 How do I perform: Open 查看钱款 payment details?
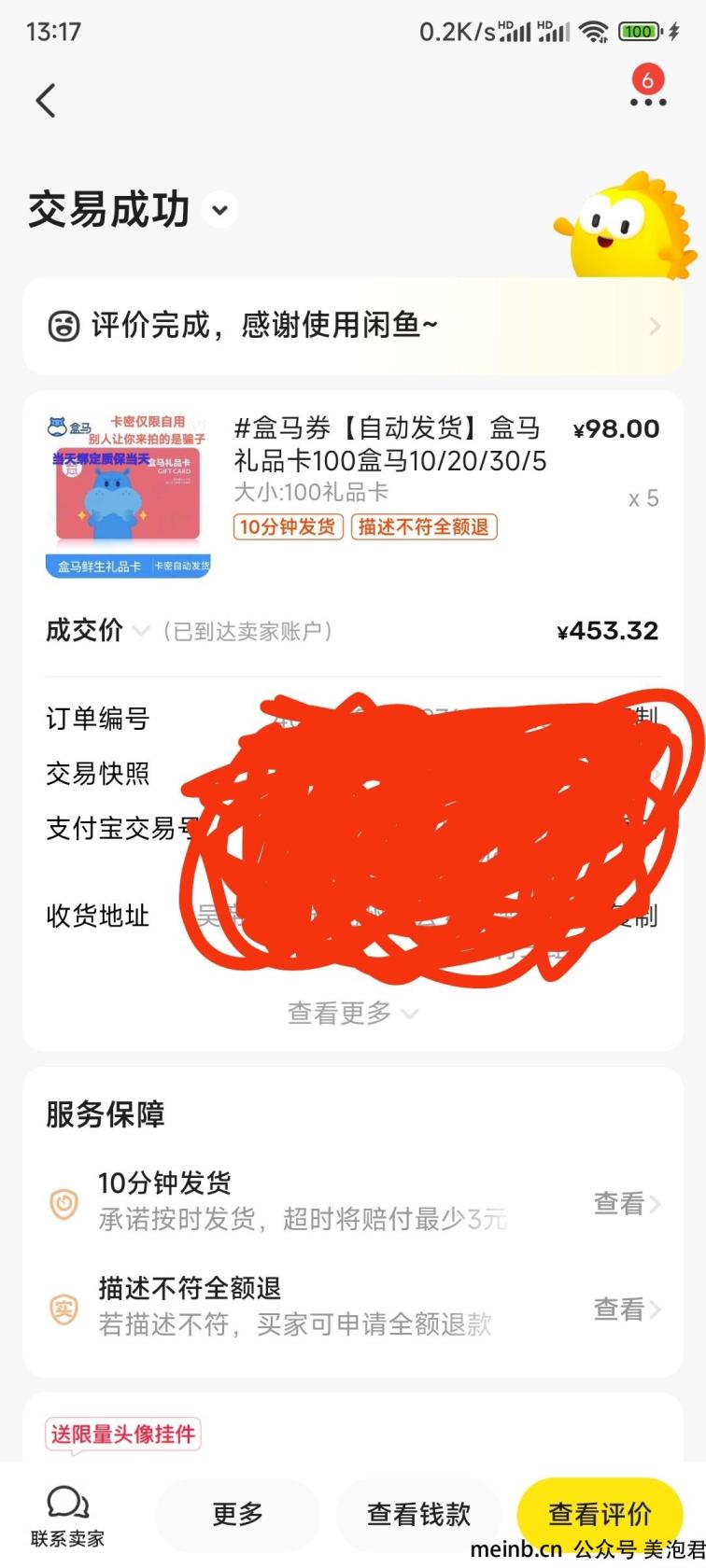pyautogui.click(x=418, y=1514)
